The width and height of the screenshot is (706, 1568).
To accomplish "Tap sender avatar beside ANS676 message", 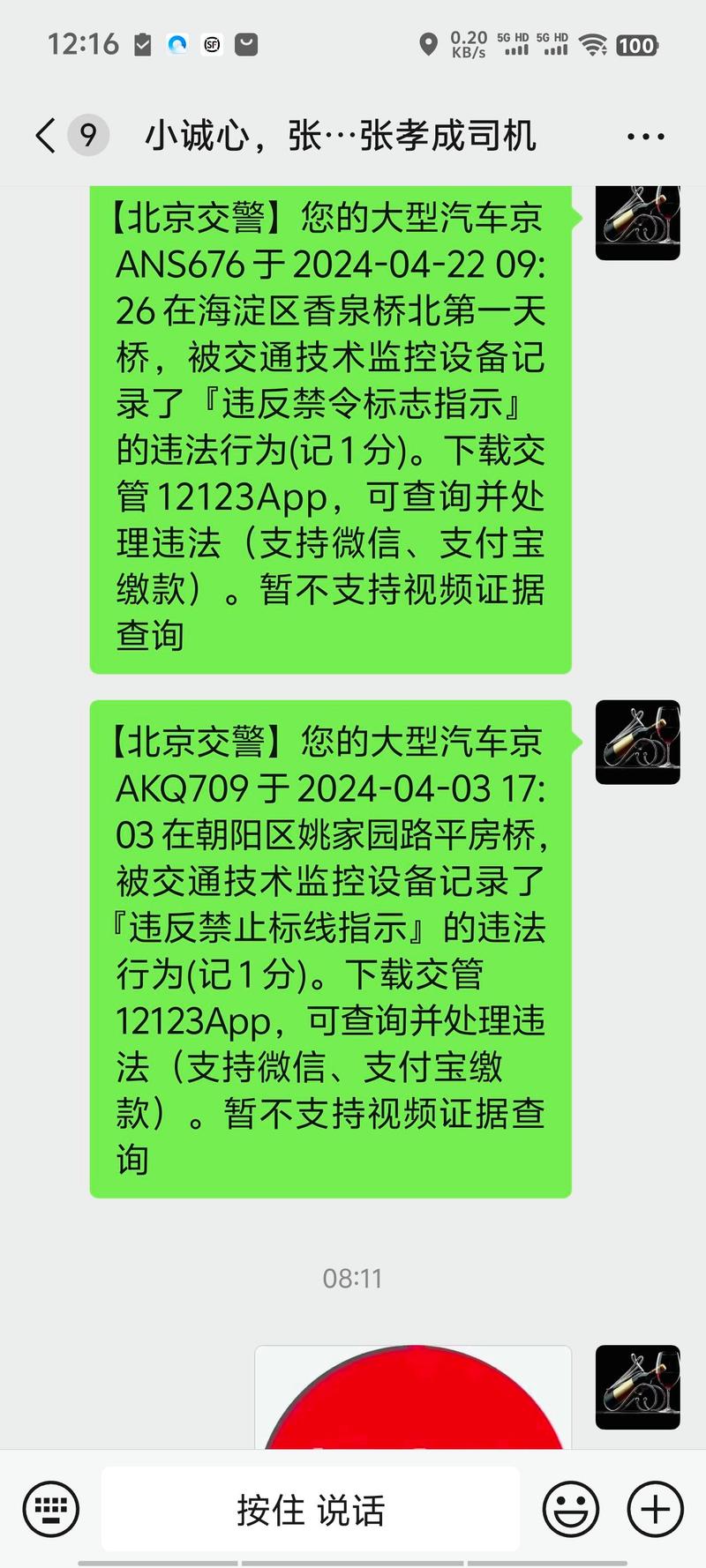I will (637, 222).
